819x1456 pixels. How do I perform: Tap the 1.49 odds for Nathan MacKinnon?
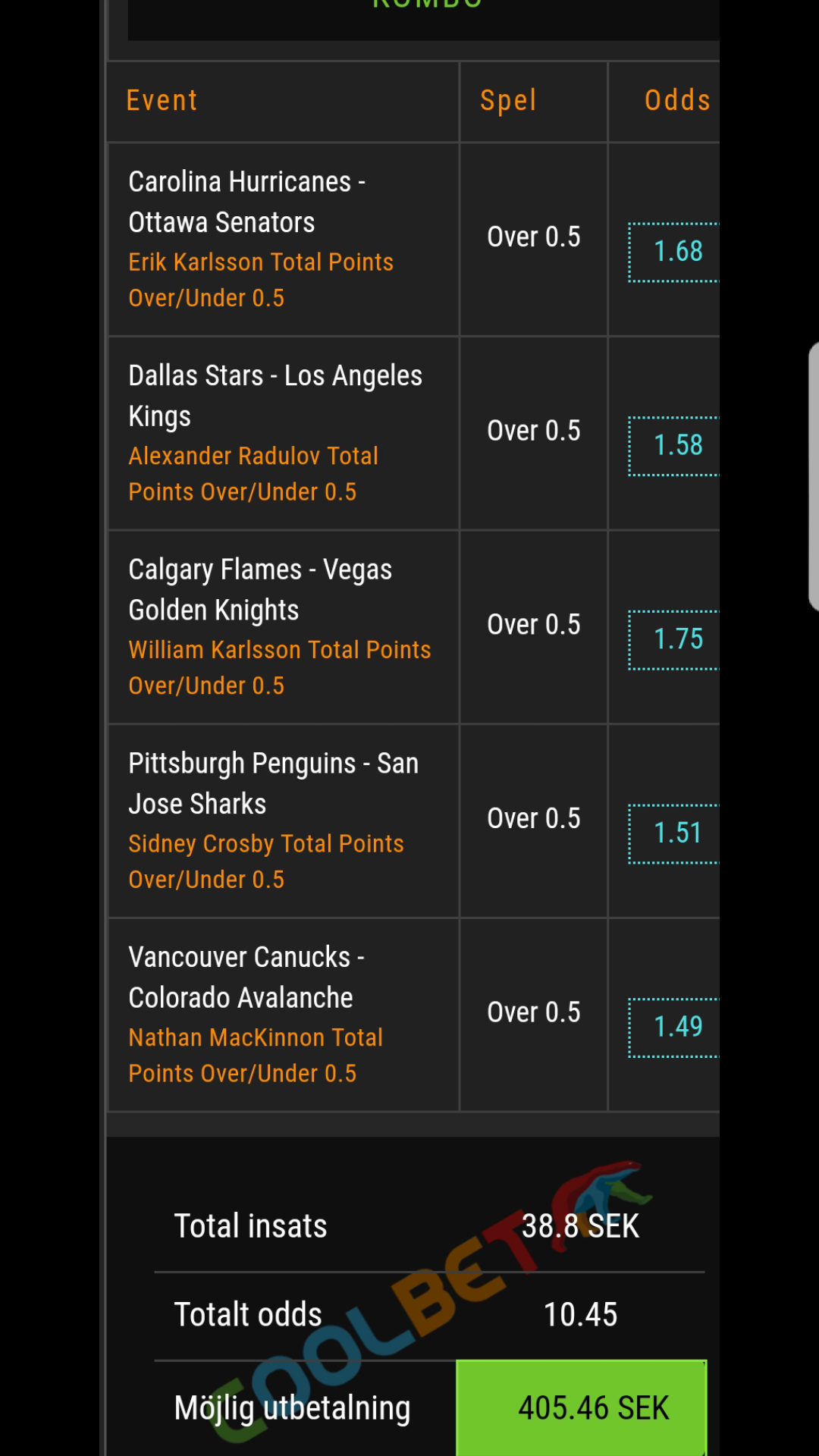(674, 1028)
